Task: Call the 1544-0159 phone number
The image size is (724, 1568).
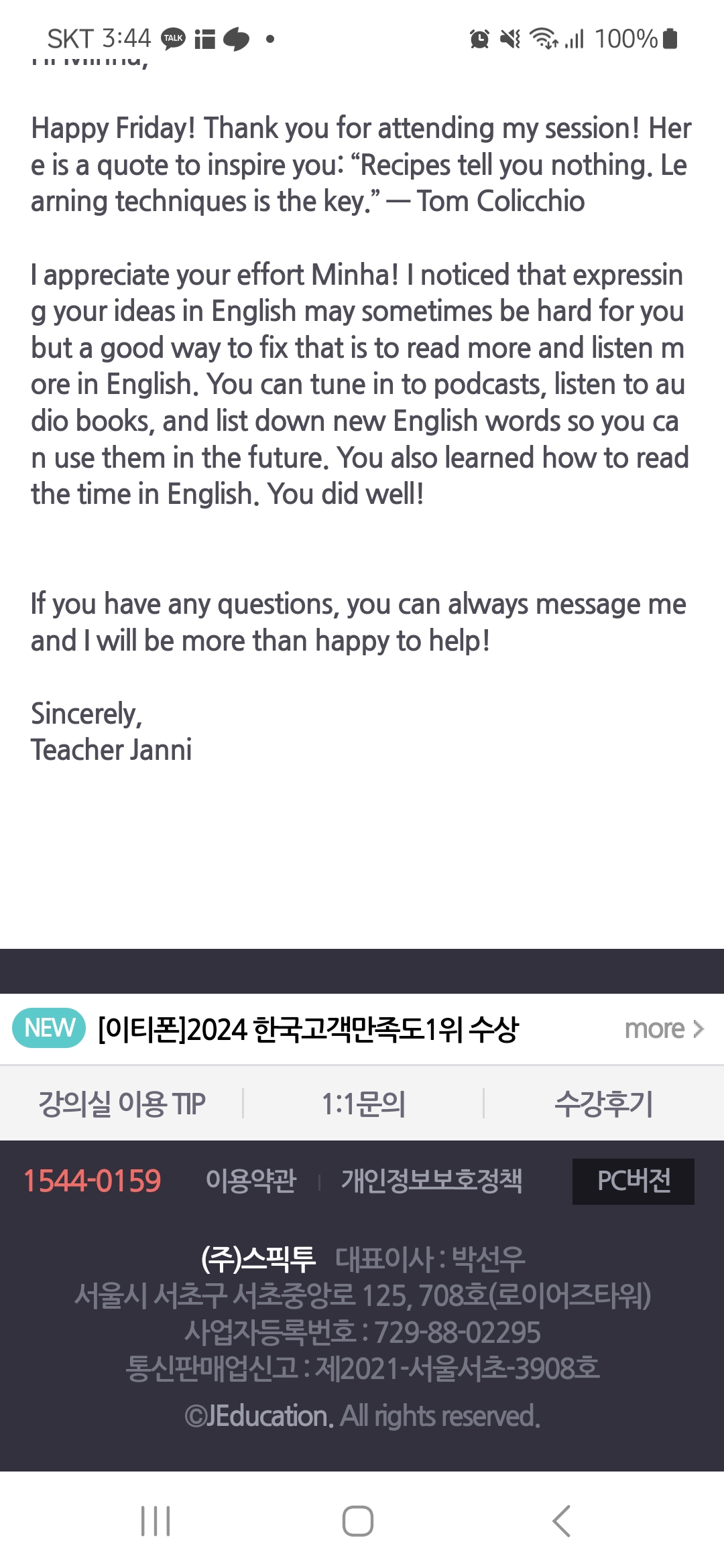Action: [93, 1181]
